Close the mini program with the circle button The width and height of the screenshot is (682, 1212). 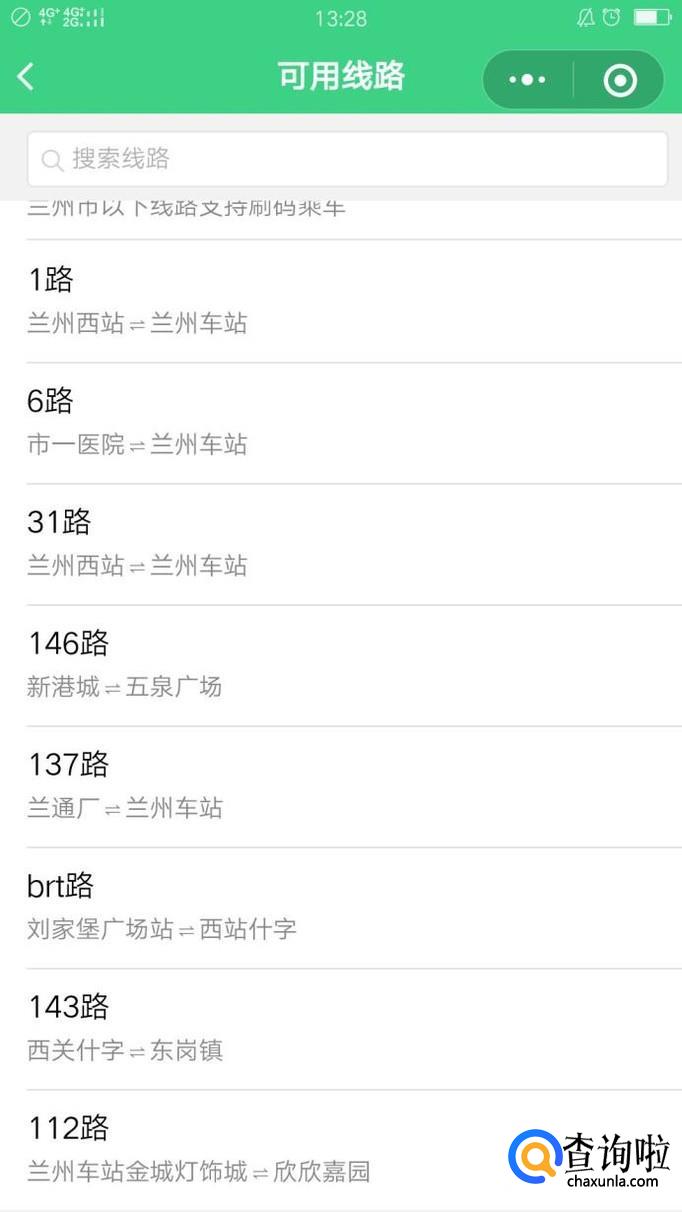[x=620, y=80]
